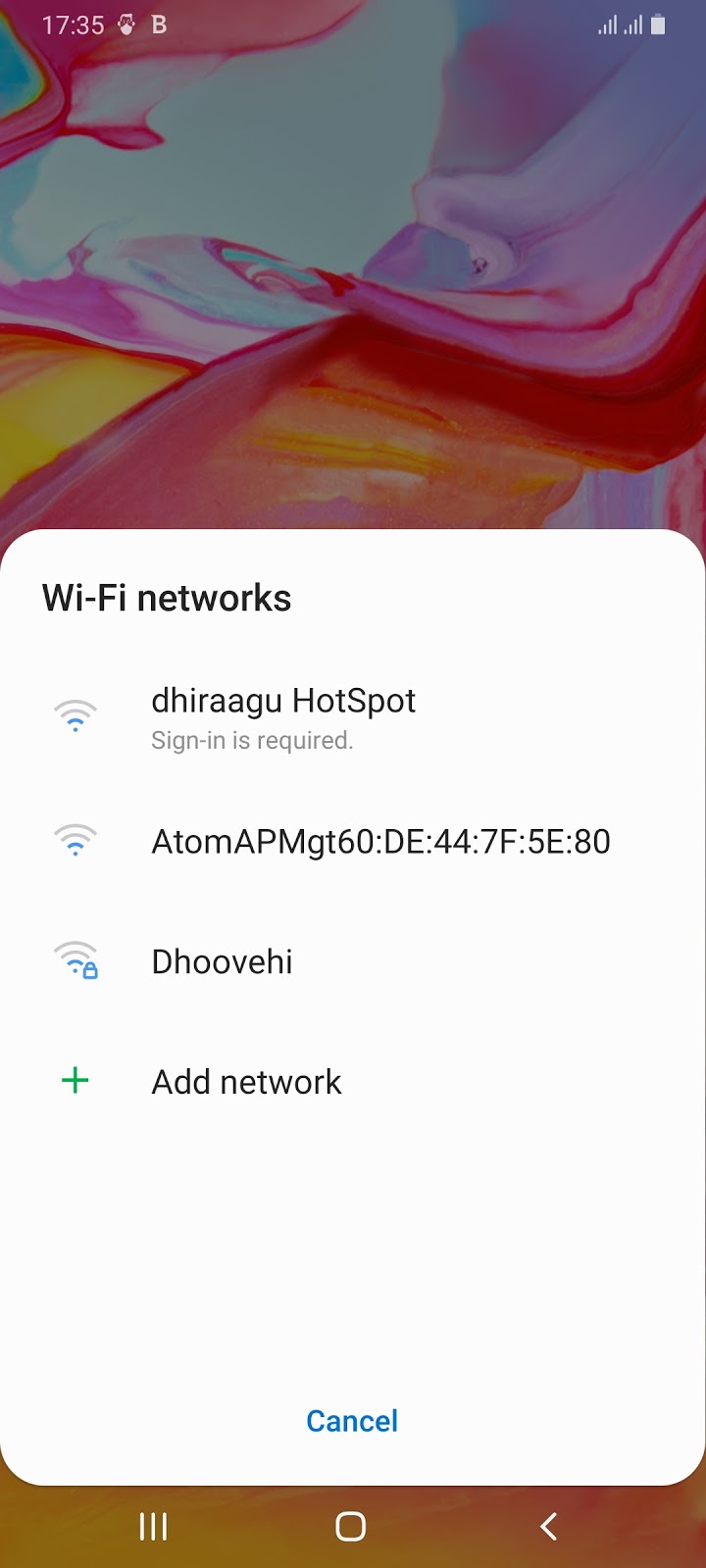Screen dimensions: 706x1568
Task: Go back using the navigation bar
Action: [x=549, y=1526]
